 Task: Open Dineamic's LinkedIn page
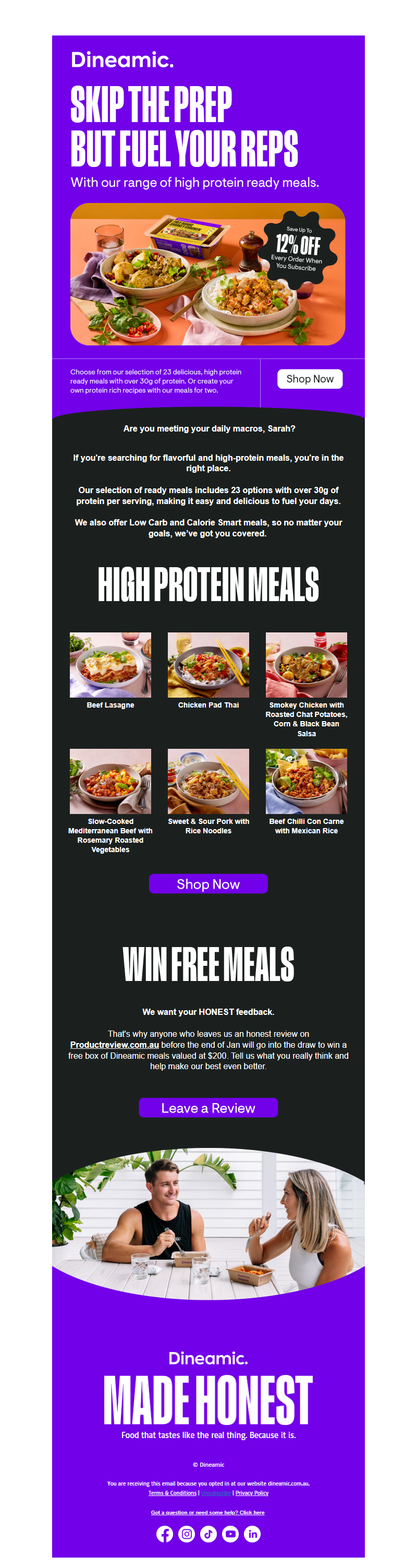pos(252,1534)
